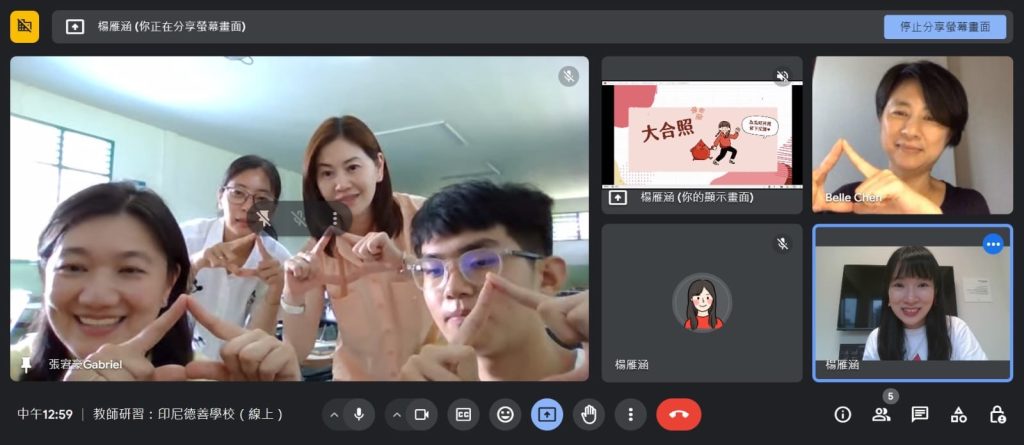Tap 停止分享螢幕畫面 to stop screen sharing

click(944, 27)
